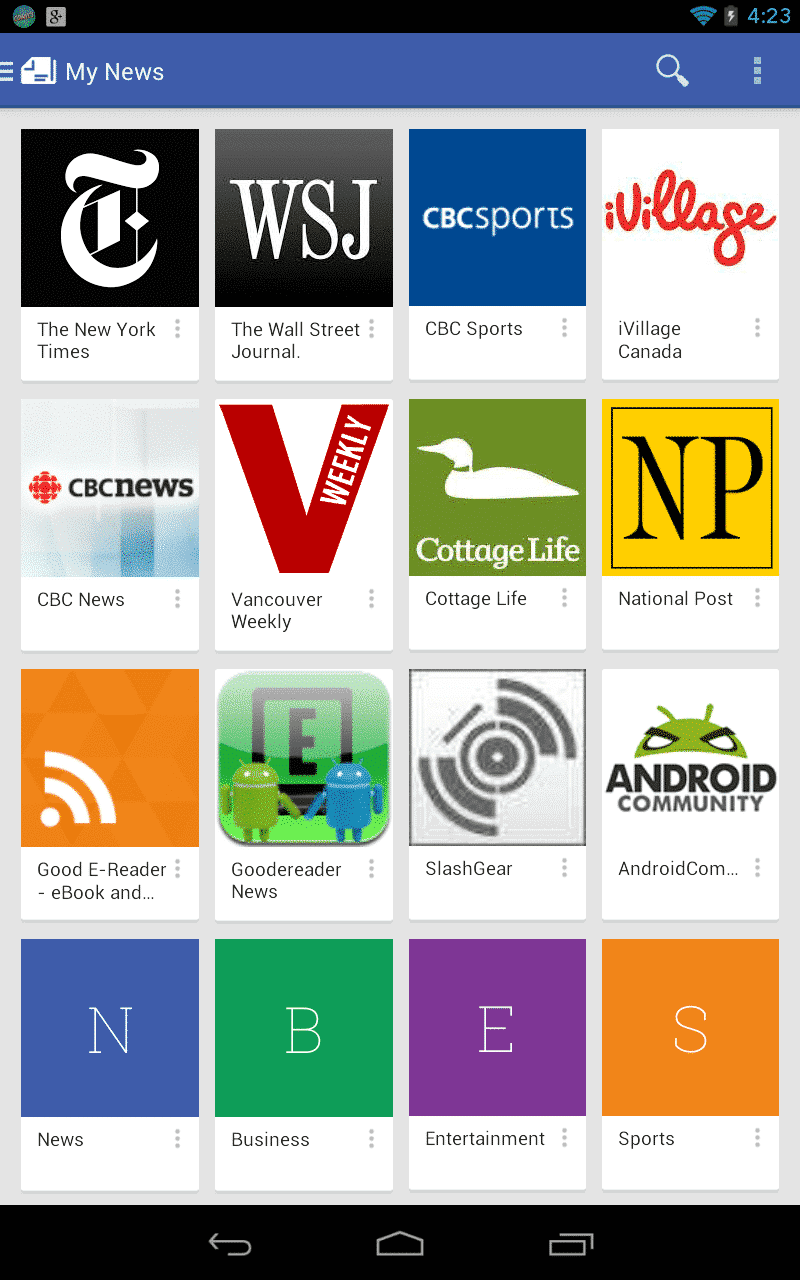Open iVillage Canada
Image resolution: width=800 pixels, height=1280 pixels.
(690, 254)
